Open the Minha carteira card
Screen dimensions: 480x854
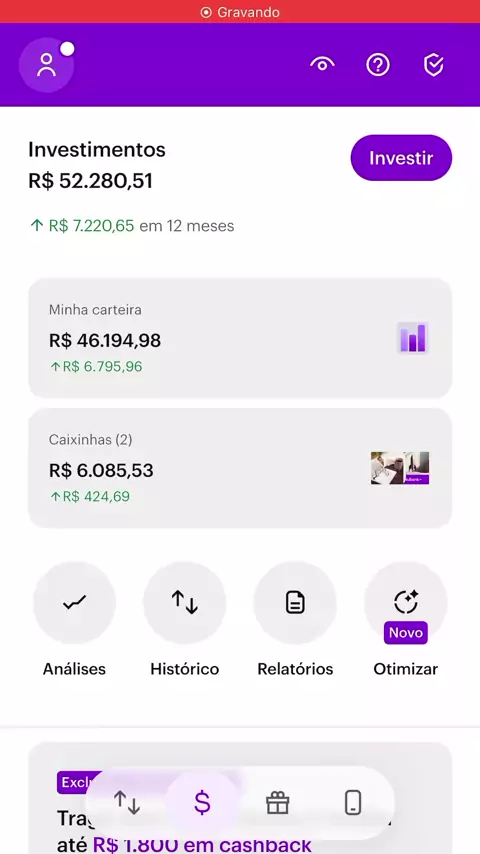240,338
